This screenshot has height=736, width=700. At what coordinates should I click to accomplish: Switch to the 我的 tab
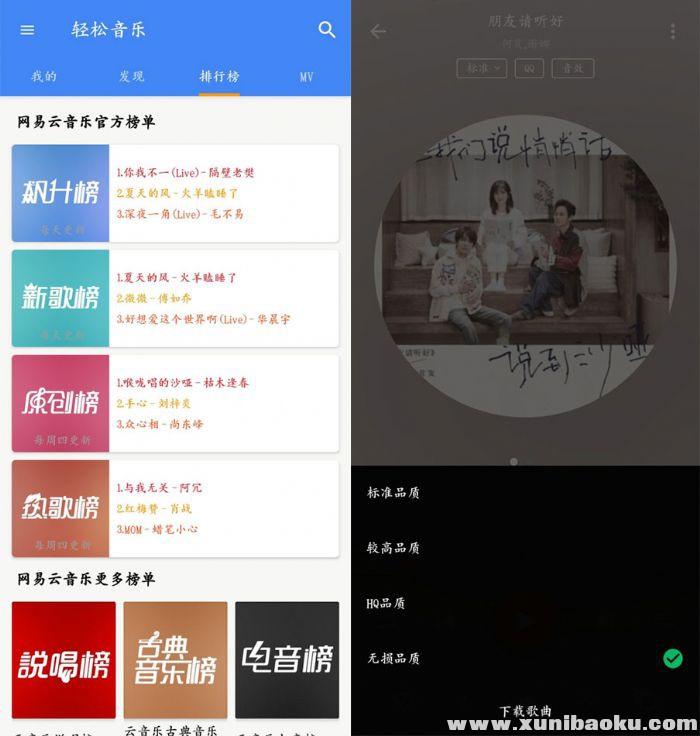(44, 76)
